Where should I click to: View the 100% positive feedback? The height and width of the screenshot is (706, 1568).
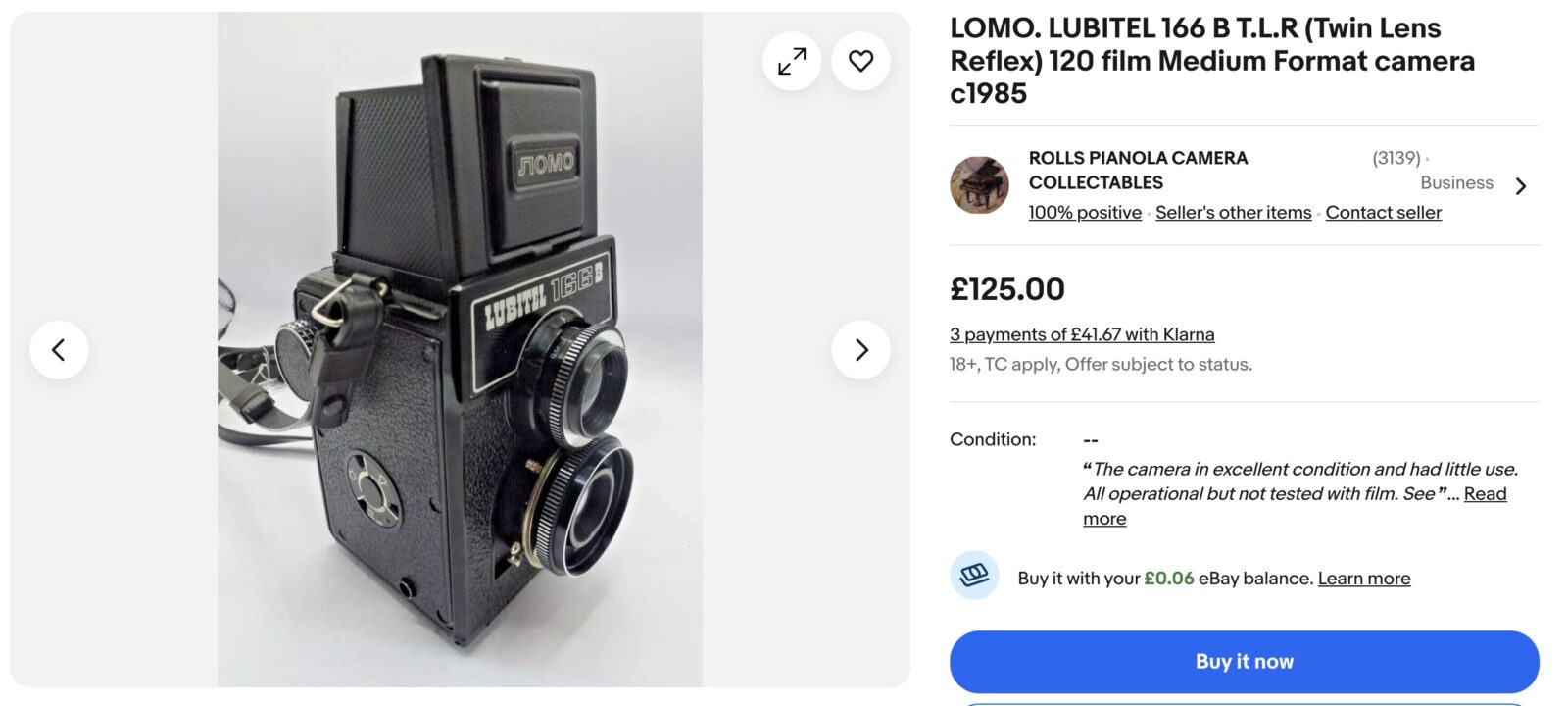[1085, 213]
